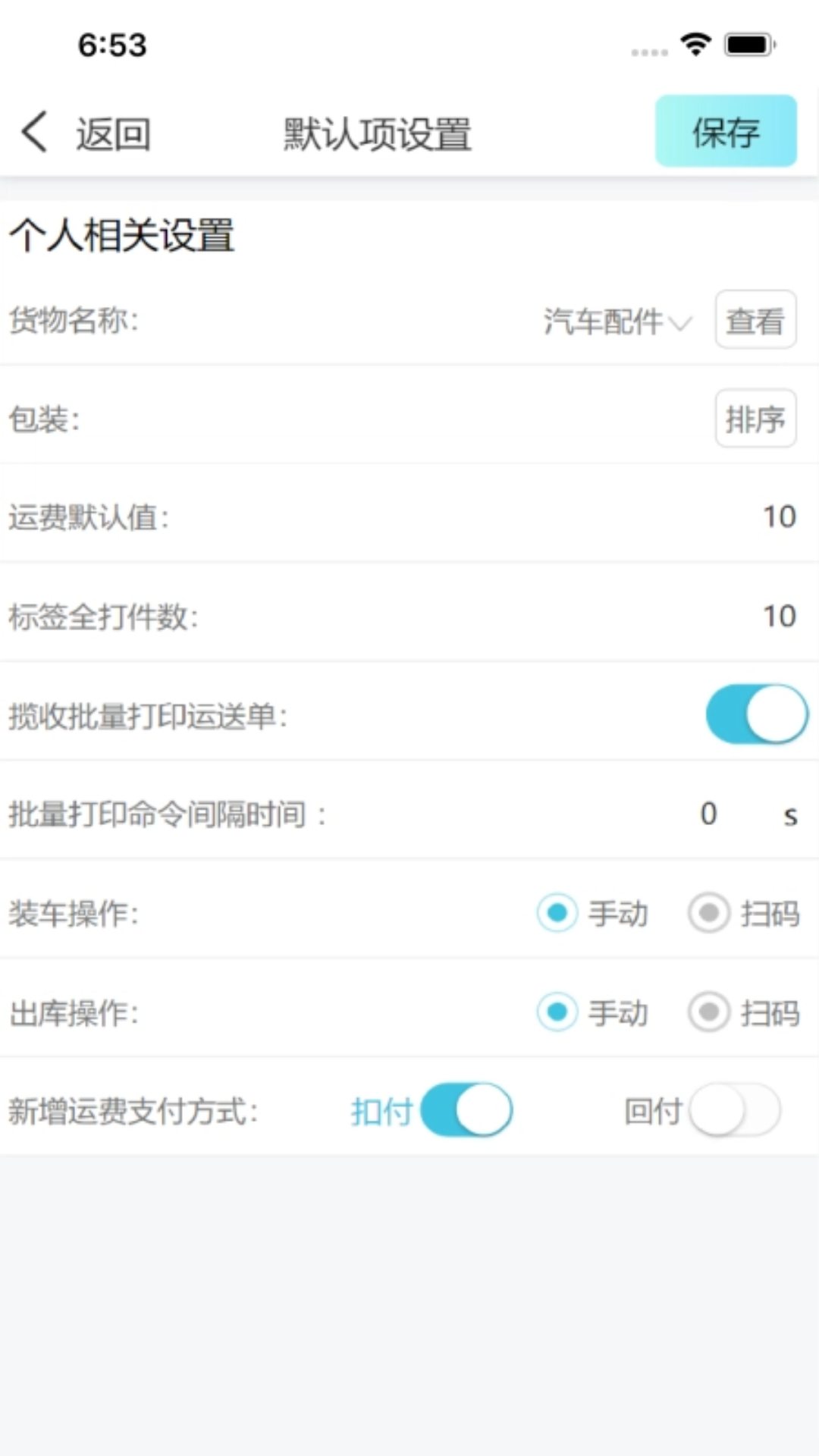The width and height of the screenshot is (819, 1456).
Task: Select 扫码 for 装车操作
Action: 744,913
